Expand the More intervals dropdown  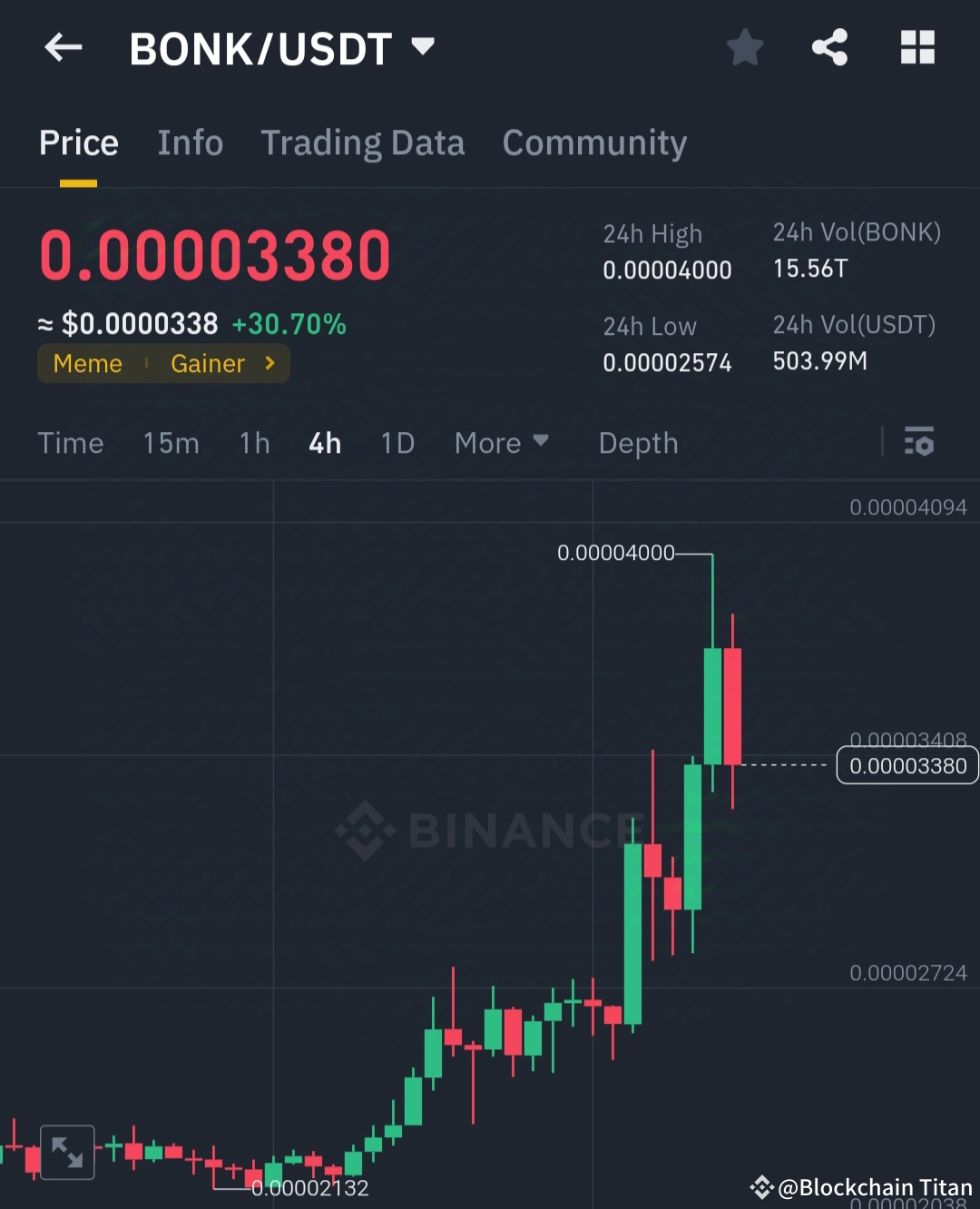click(502, 443)
